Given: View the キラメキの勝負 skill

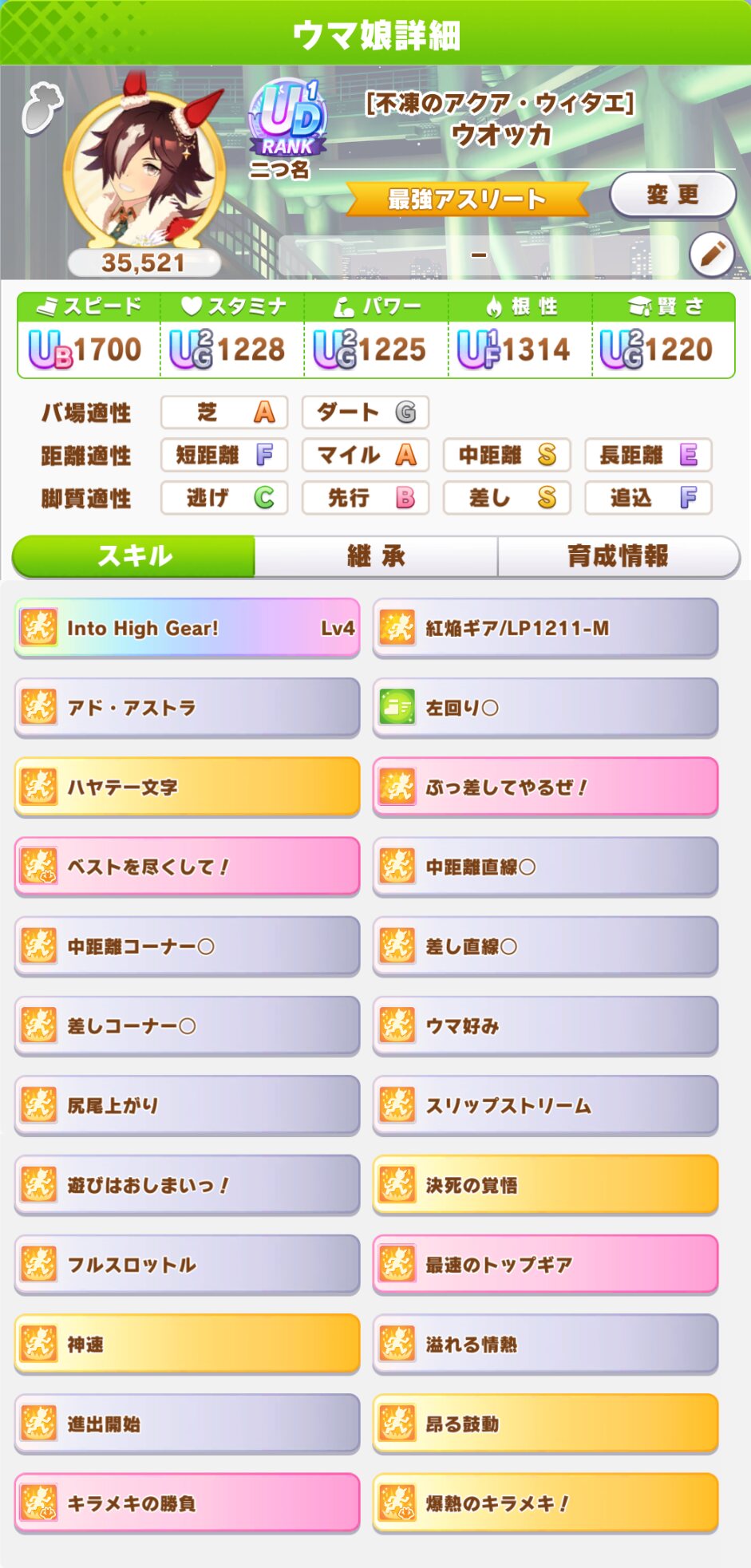Looking at the screenshot, I should (187, 1503).
